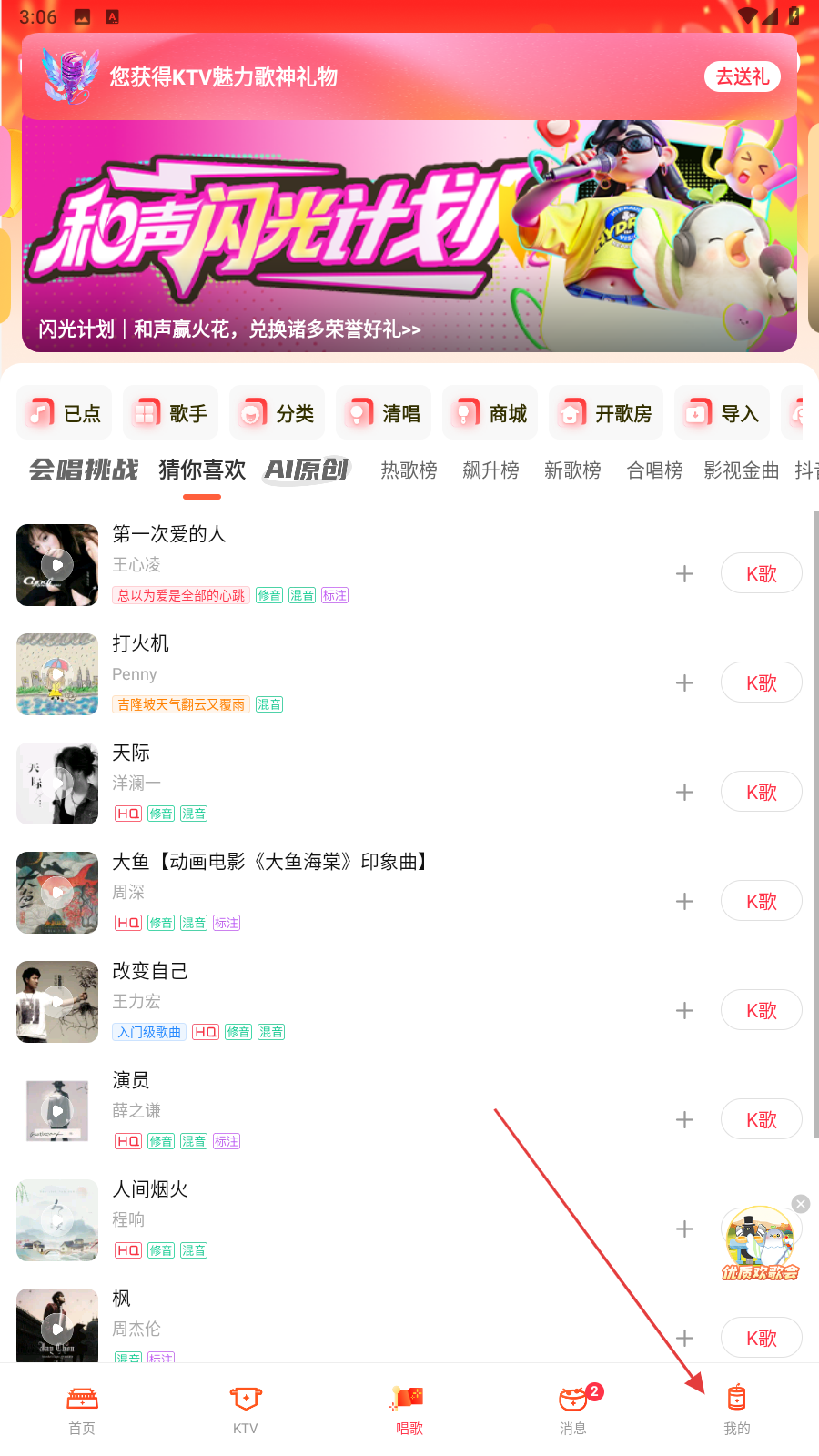Switch to the 热歌榜 chart tab

(409, 470)
